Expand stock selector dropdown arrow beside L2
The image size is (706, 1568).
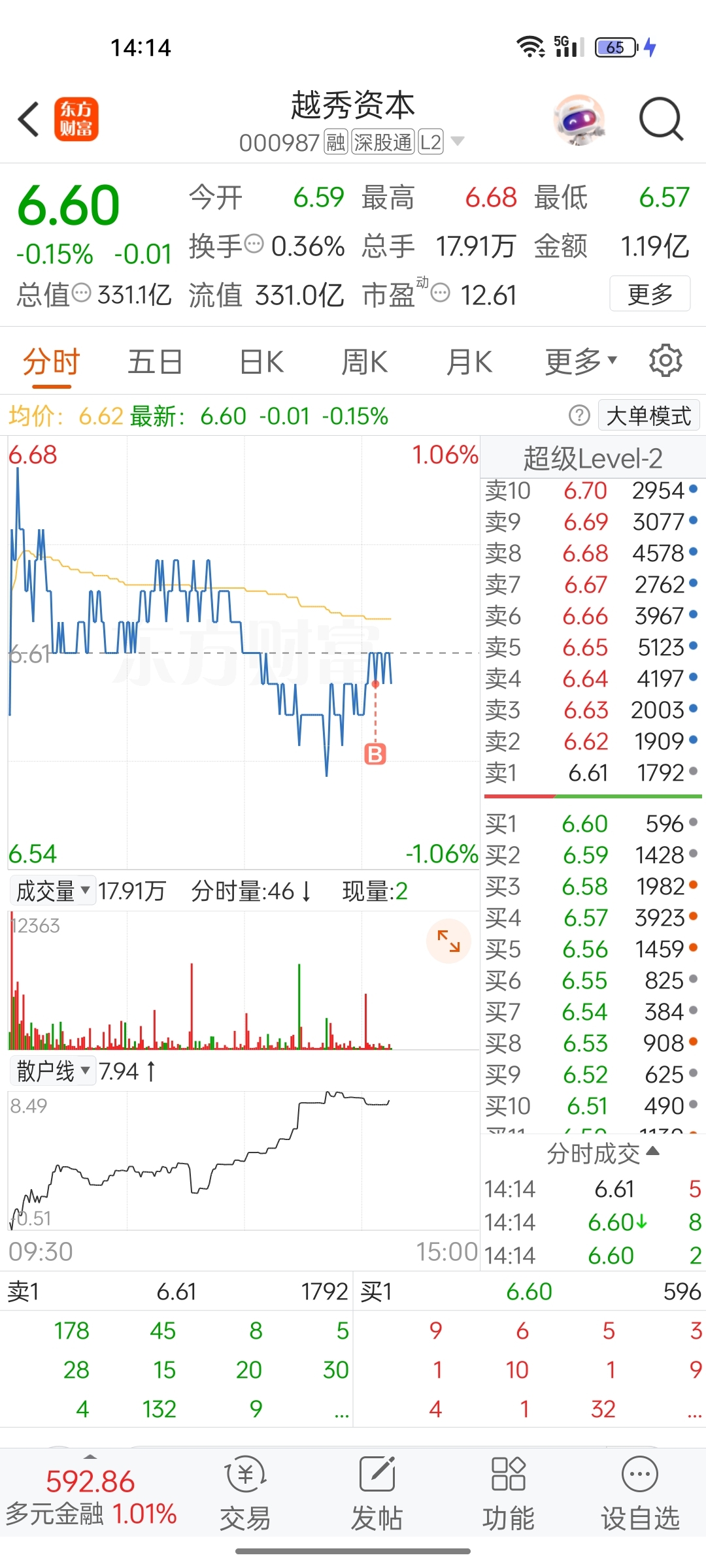[x=458, y=141]
